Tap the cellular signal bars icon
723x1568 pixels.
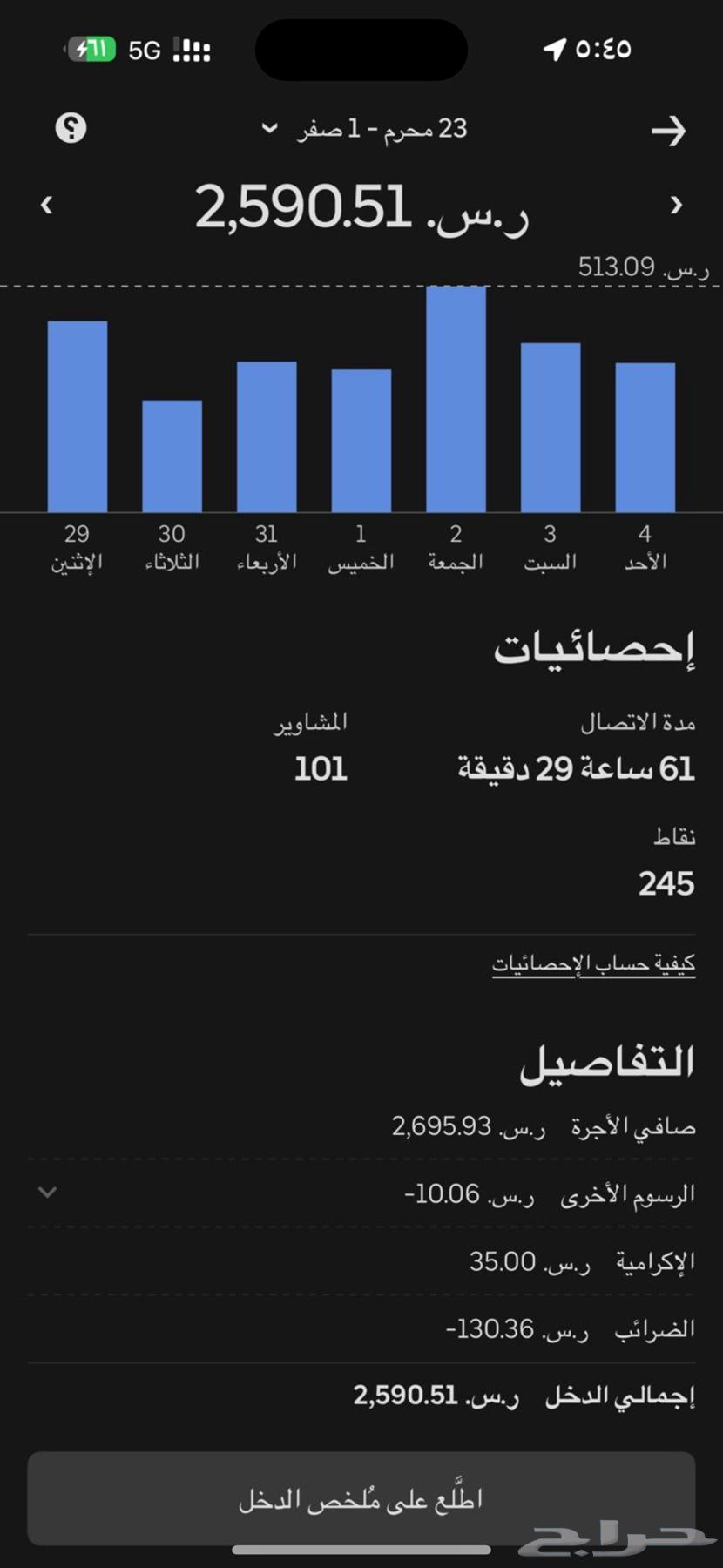pyautogui.click(x=193, y=51)
